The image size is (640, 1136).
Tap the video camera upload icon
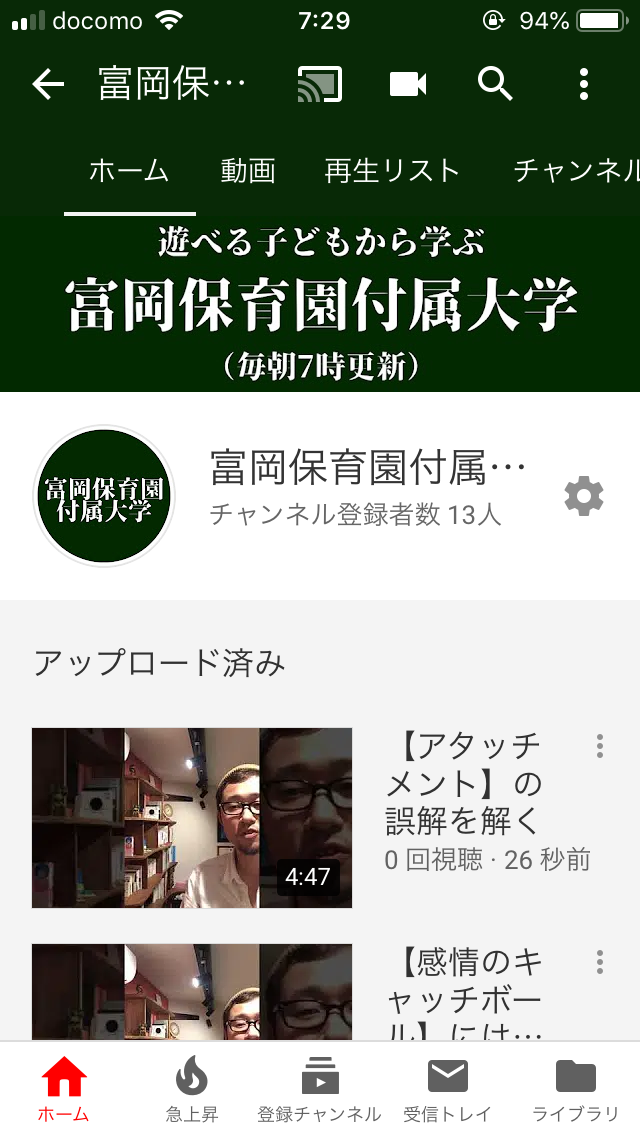[408, 85]
